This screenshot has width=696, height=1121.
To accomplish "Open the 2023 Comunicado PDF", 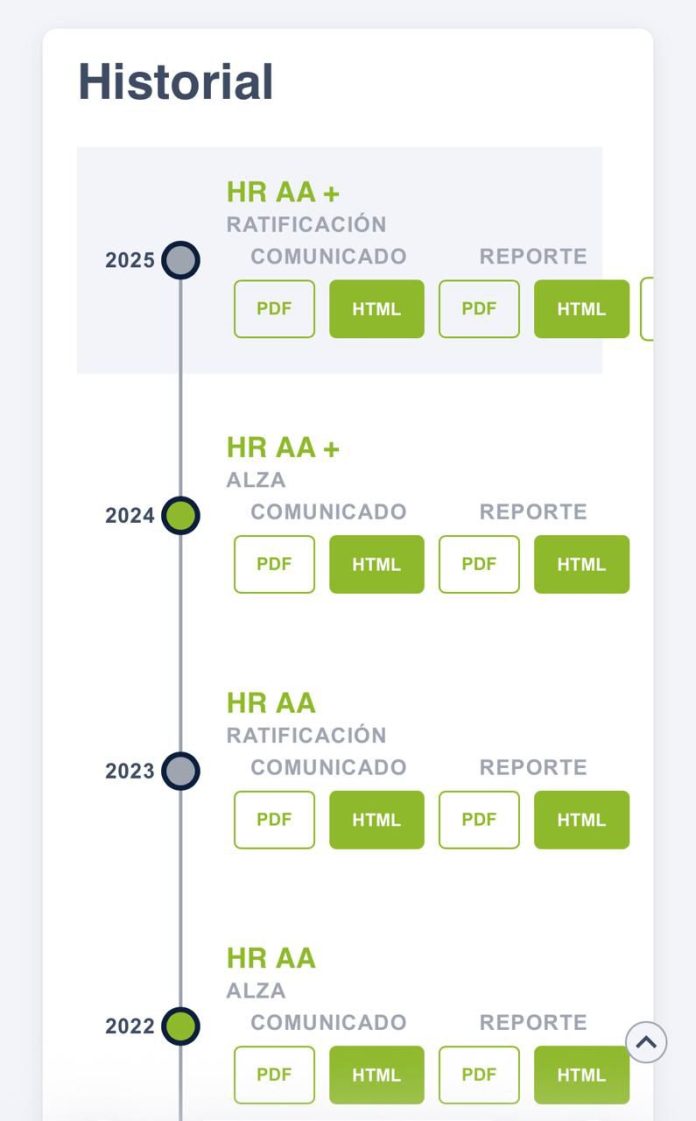I will click(274, 820).
